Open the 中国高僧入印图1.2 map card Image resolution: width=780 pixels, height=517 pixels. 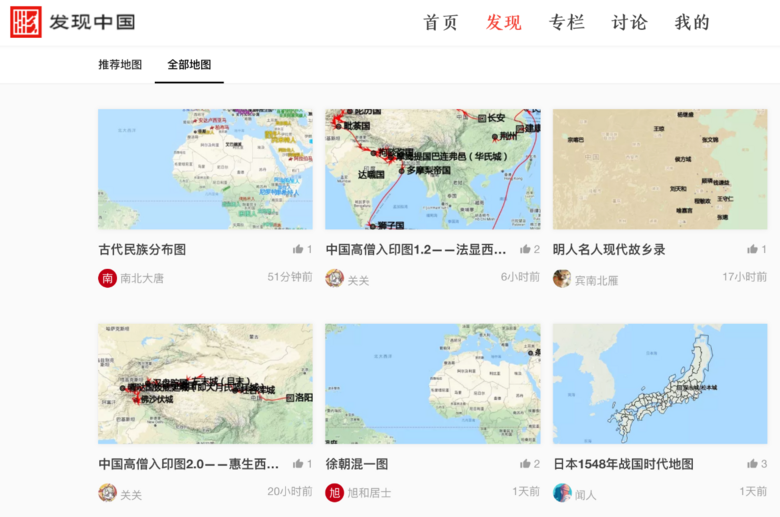432,169
